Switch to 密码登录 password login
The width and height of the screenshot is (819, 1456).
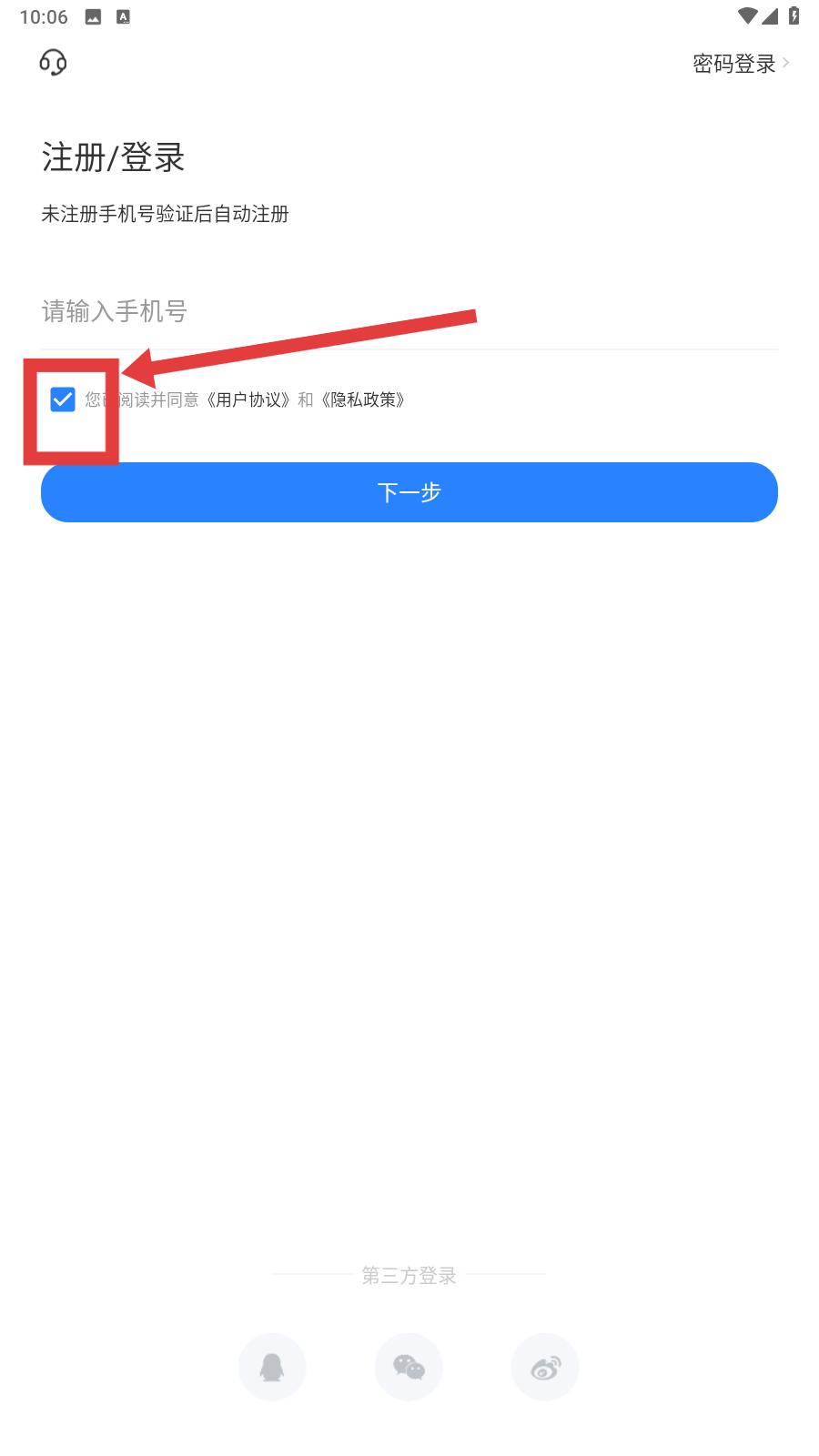click(739, 64)
